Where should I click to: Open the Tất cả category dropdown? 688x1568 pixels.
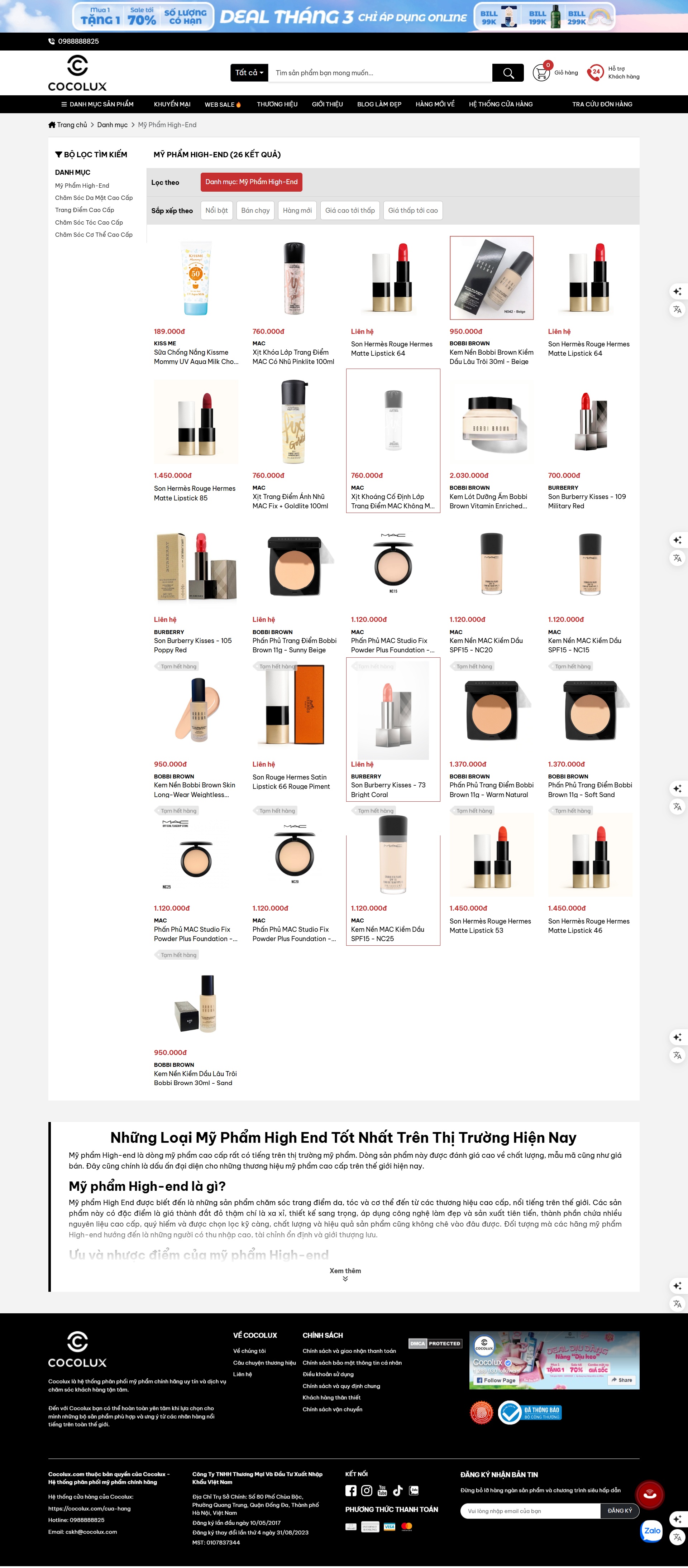250,73
